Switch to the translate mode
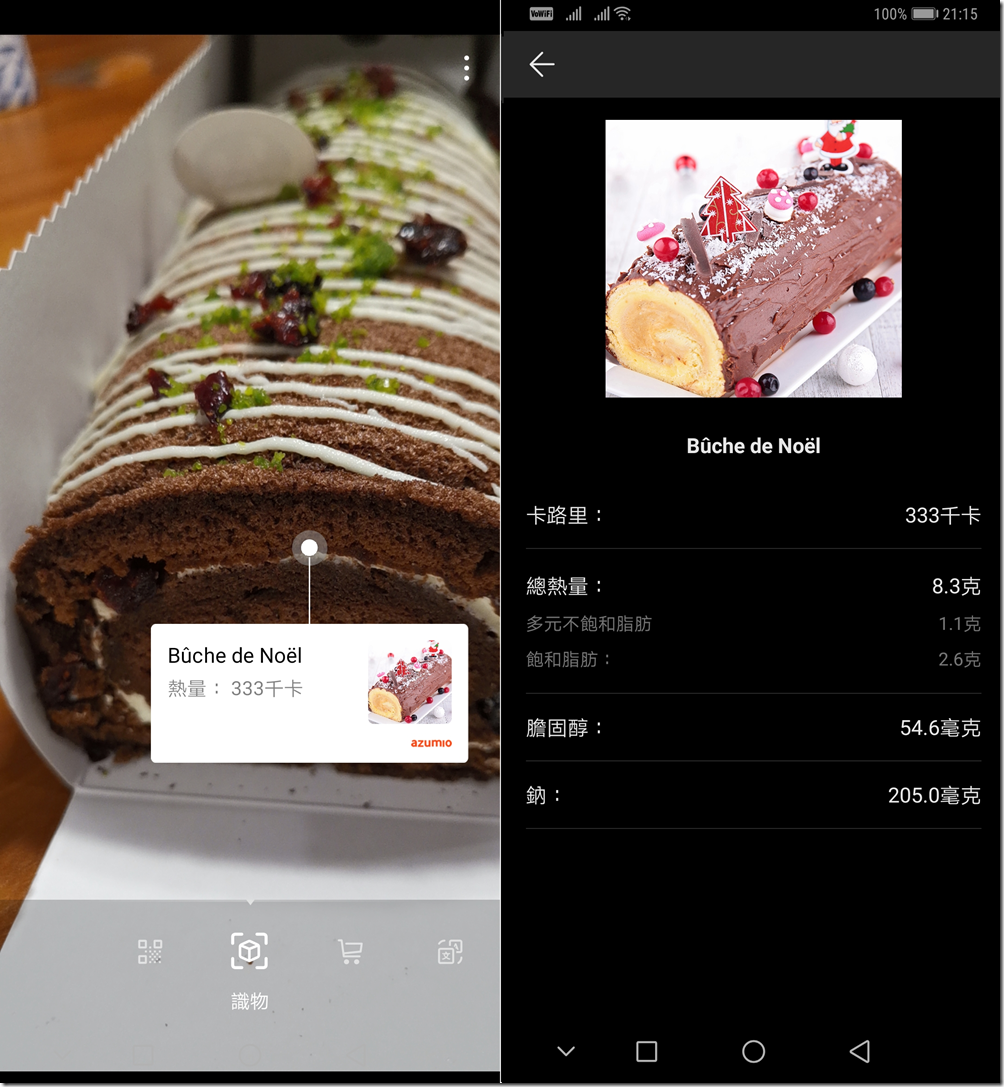 pos(450,952)
